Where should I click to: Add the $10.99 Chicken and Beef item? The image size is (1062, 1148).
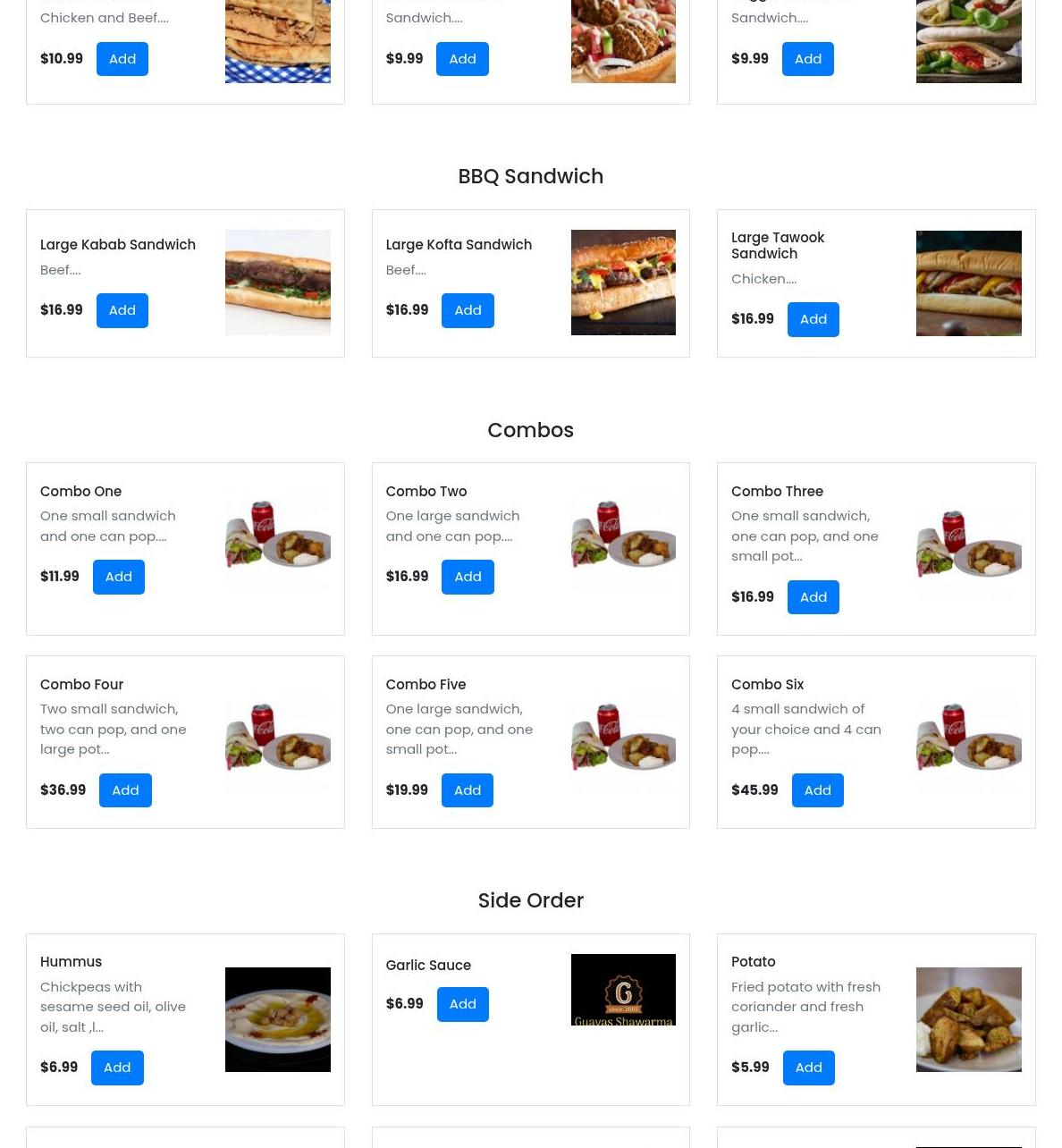[x=122, y=59]
